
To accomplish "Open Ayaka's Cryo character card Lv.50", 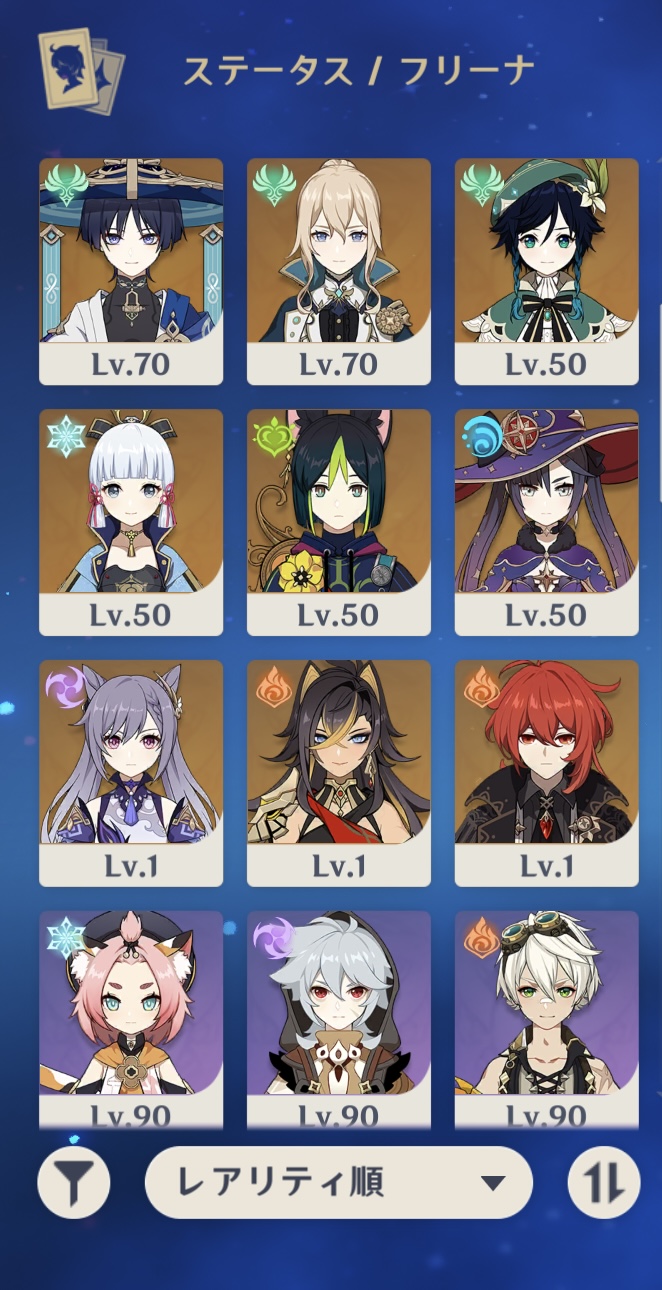I will coord(131,521).
